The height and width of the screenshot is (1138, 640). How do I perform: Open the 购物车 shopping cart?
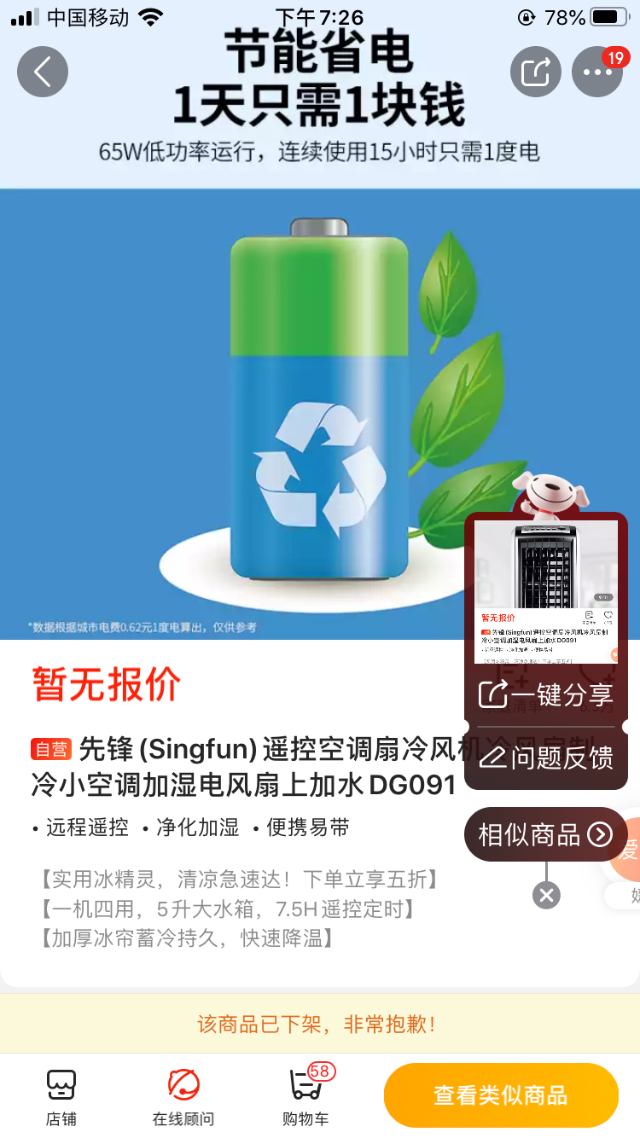(x=306, y=1097)
